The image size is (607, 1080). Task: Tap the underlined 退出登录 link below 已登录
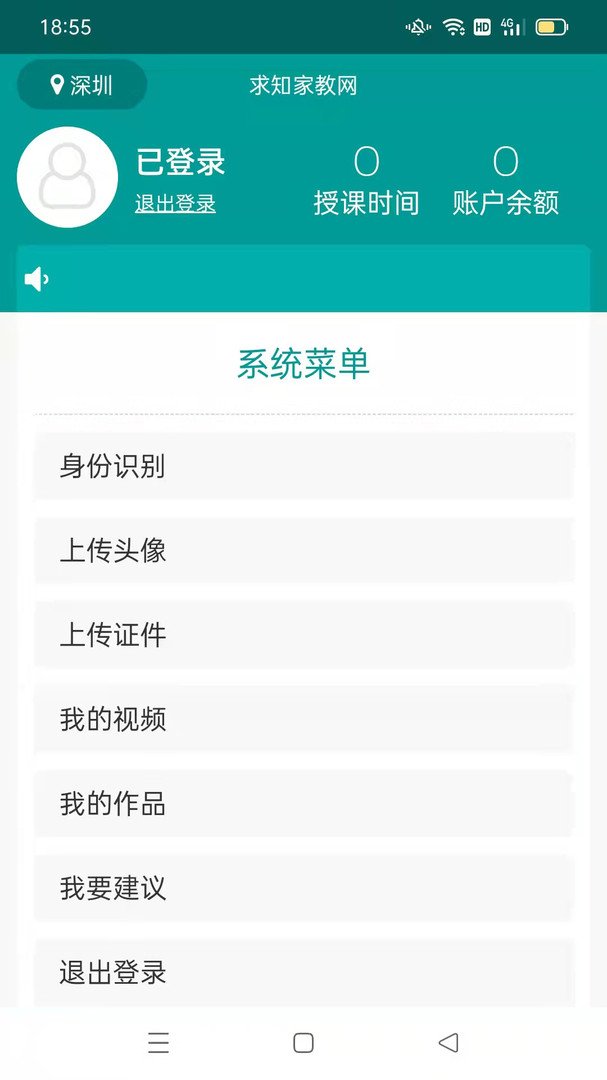coord(175,204)
